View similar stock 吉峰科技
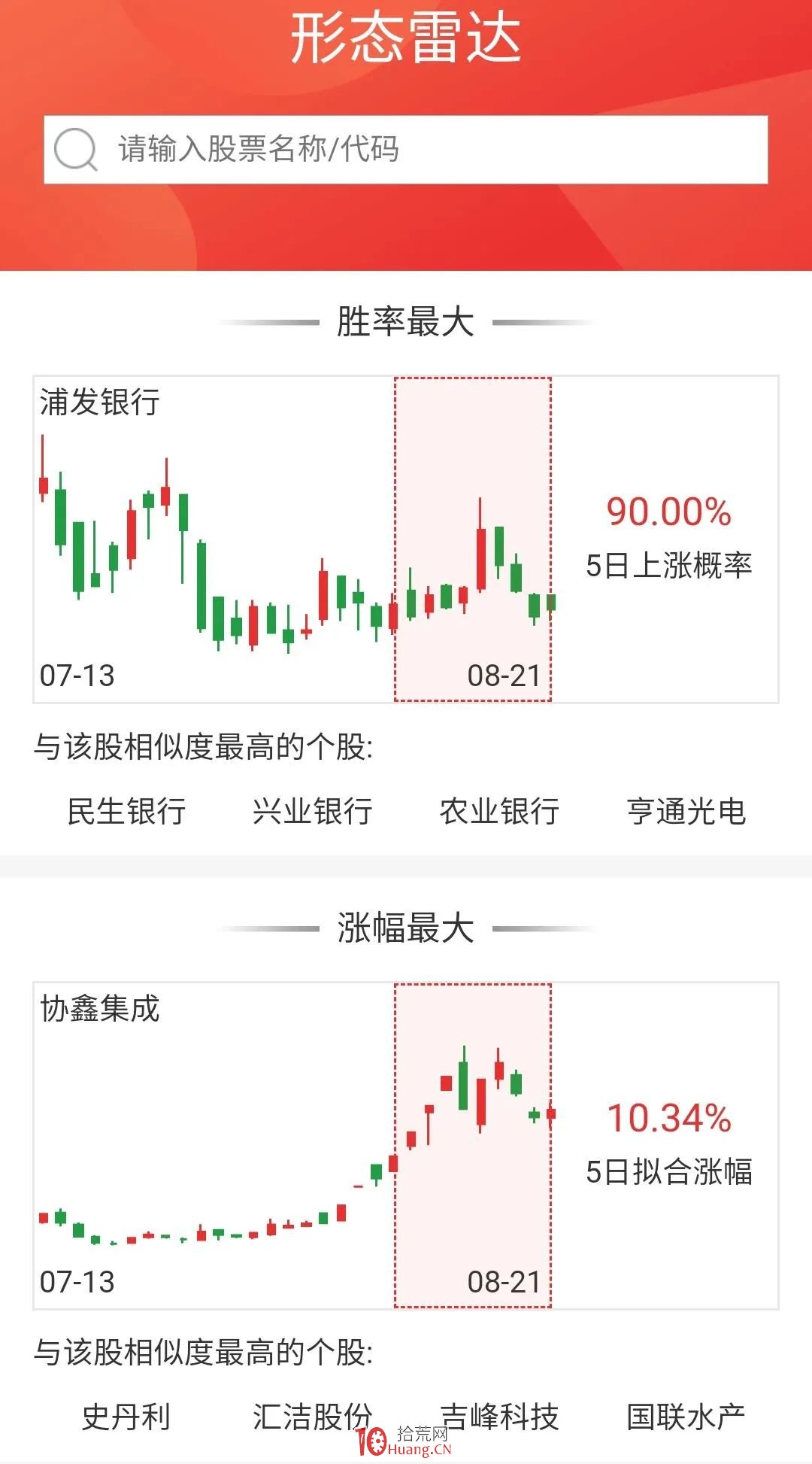 tap(499, 1417)
